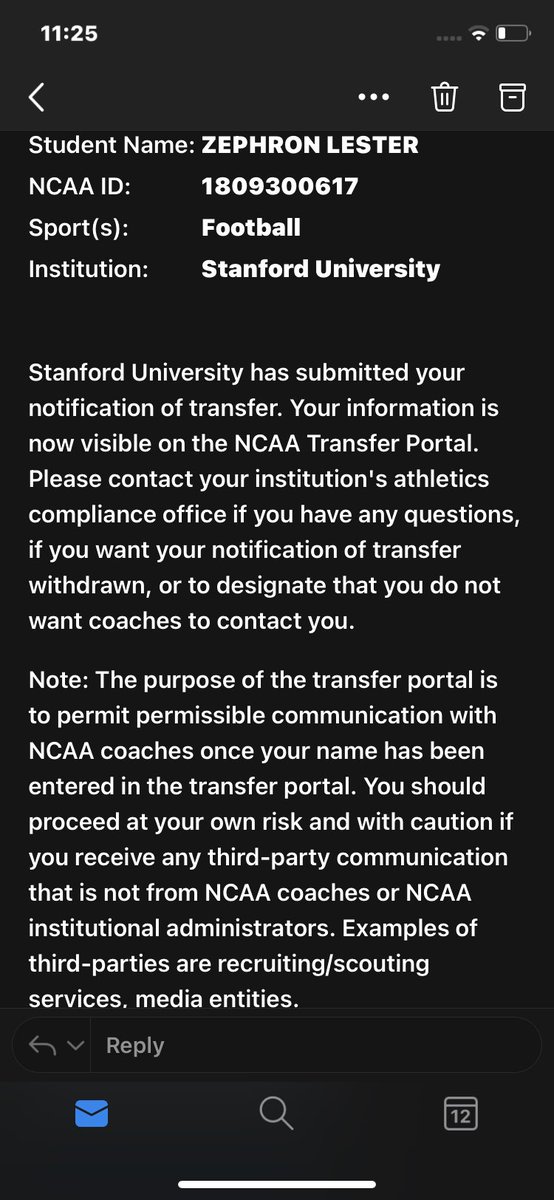Delete this email with the trash icon
Viewport: 554px width, 1200px height.
(444, 97)
